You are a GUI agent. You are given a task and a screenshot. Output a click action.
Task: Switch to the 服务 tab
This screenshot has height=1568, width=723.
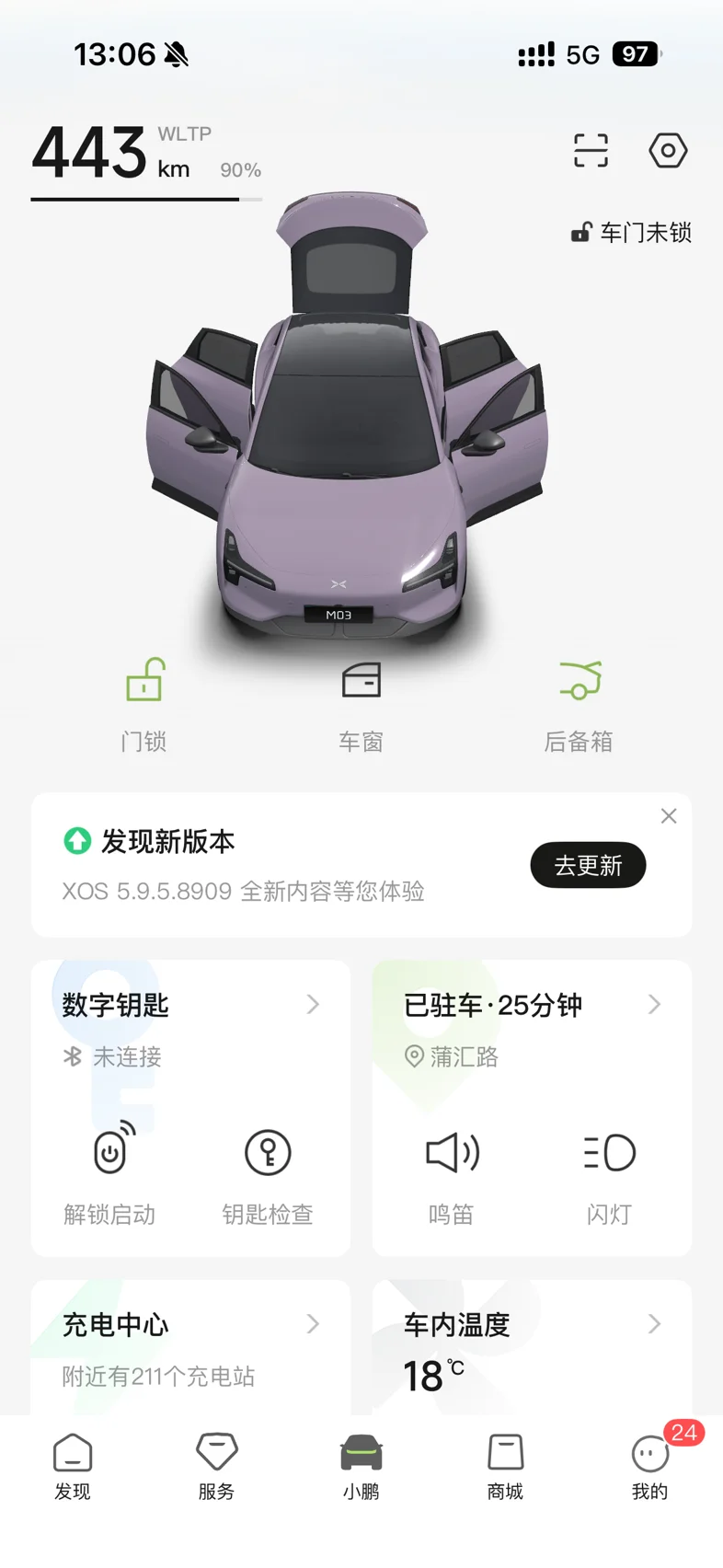[217, 1466]
